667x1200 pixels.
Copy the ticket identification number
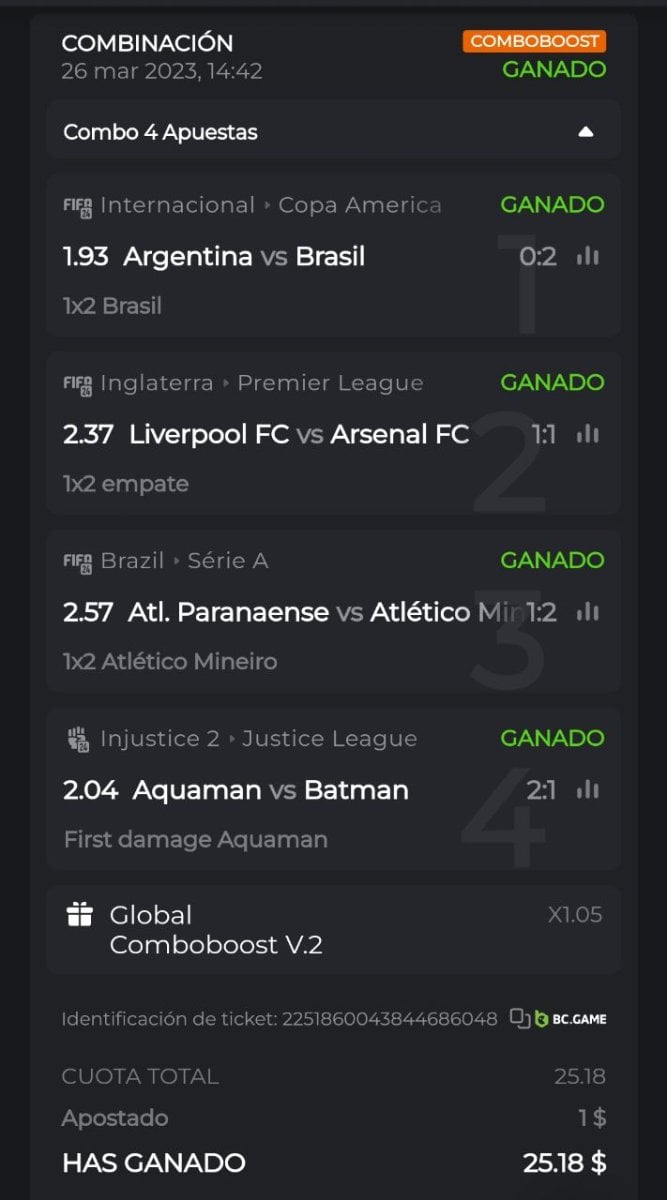coord(519,1019)
